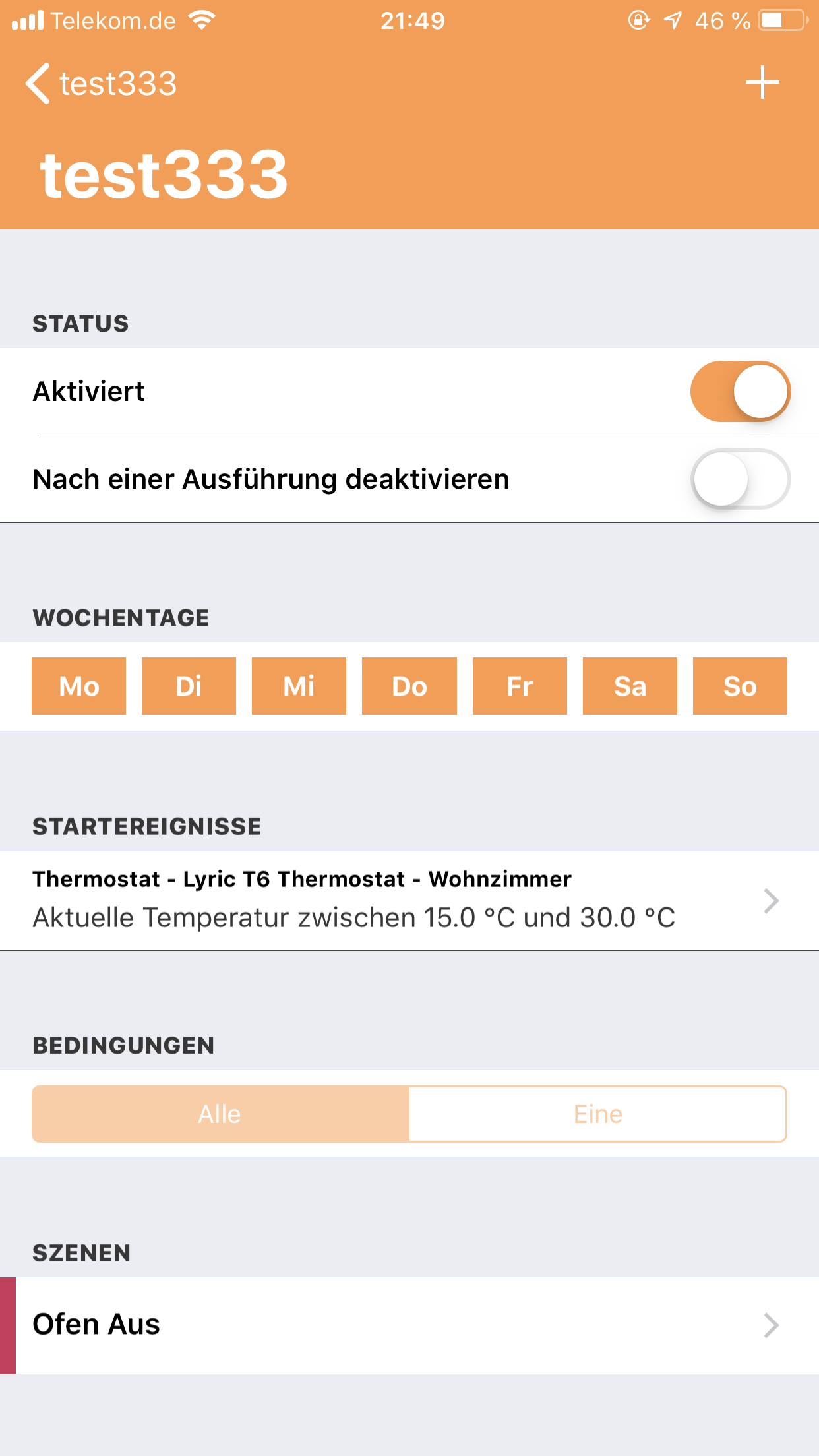Go back to test333

click(101, 84)
